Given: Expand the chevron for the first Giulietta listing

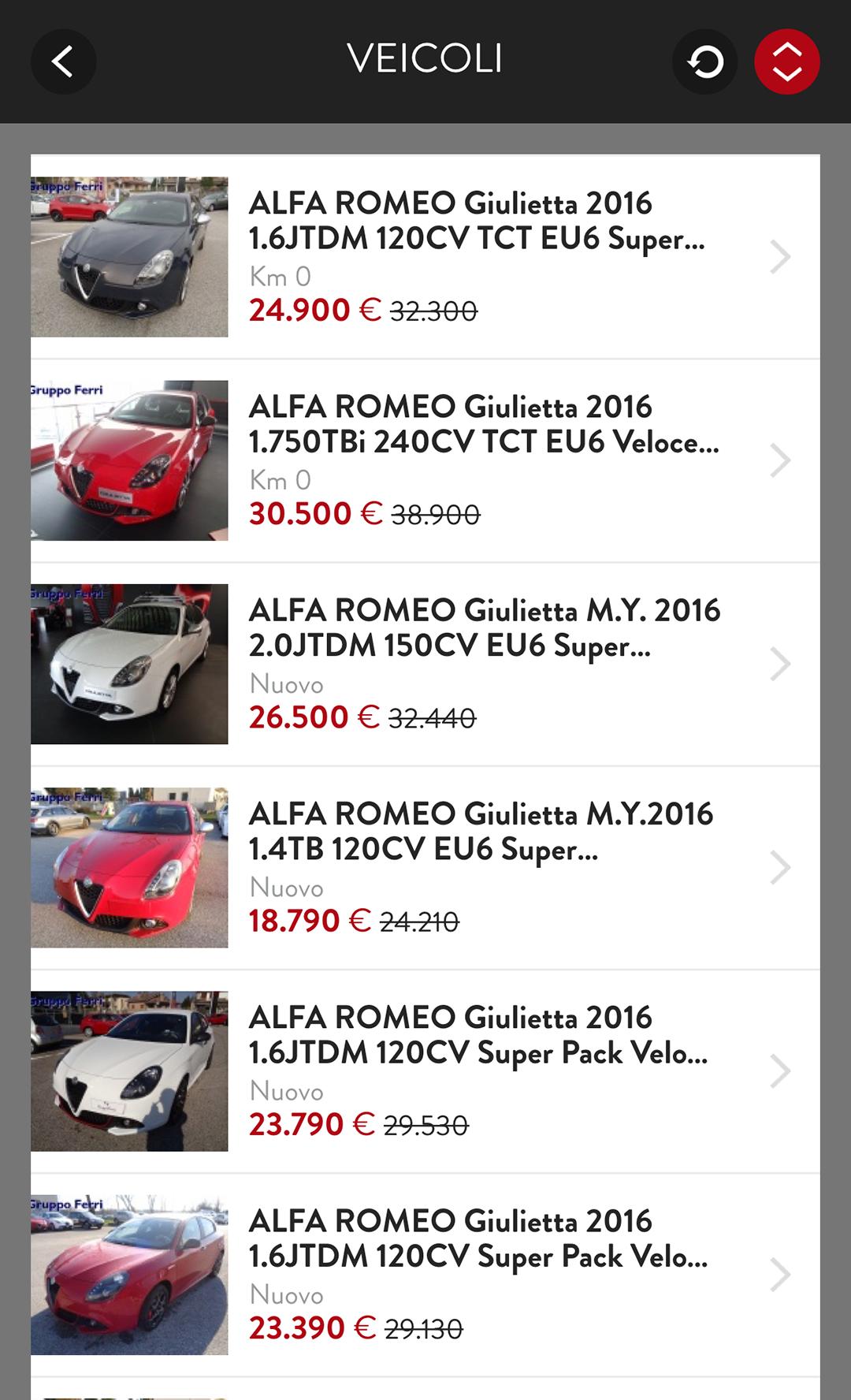Looking at the screenshot, I should click(x=781, y=255).
